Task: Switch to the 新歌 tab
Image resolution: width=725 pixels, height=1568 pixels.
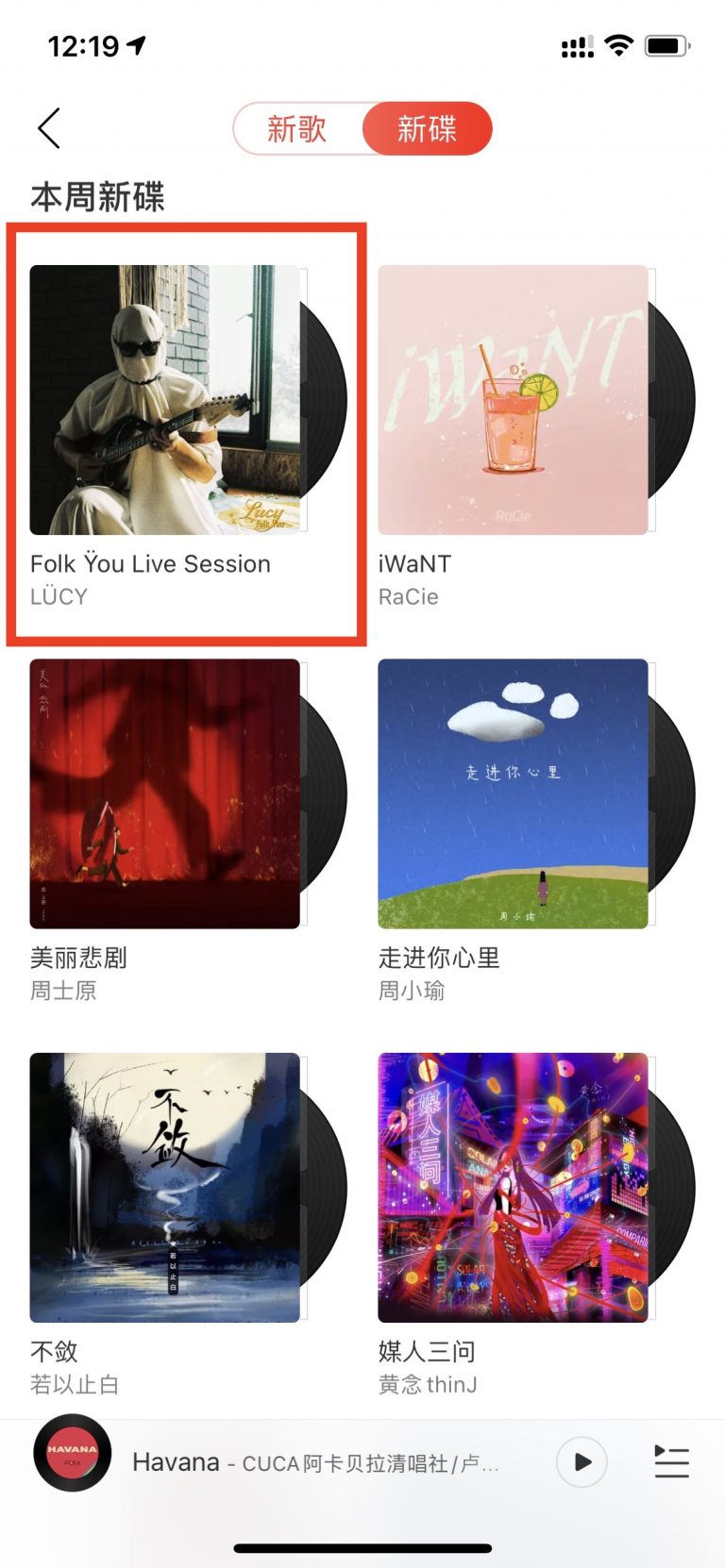Action: [x=296, y=128]
